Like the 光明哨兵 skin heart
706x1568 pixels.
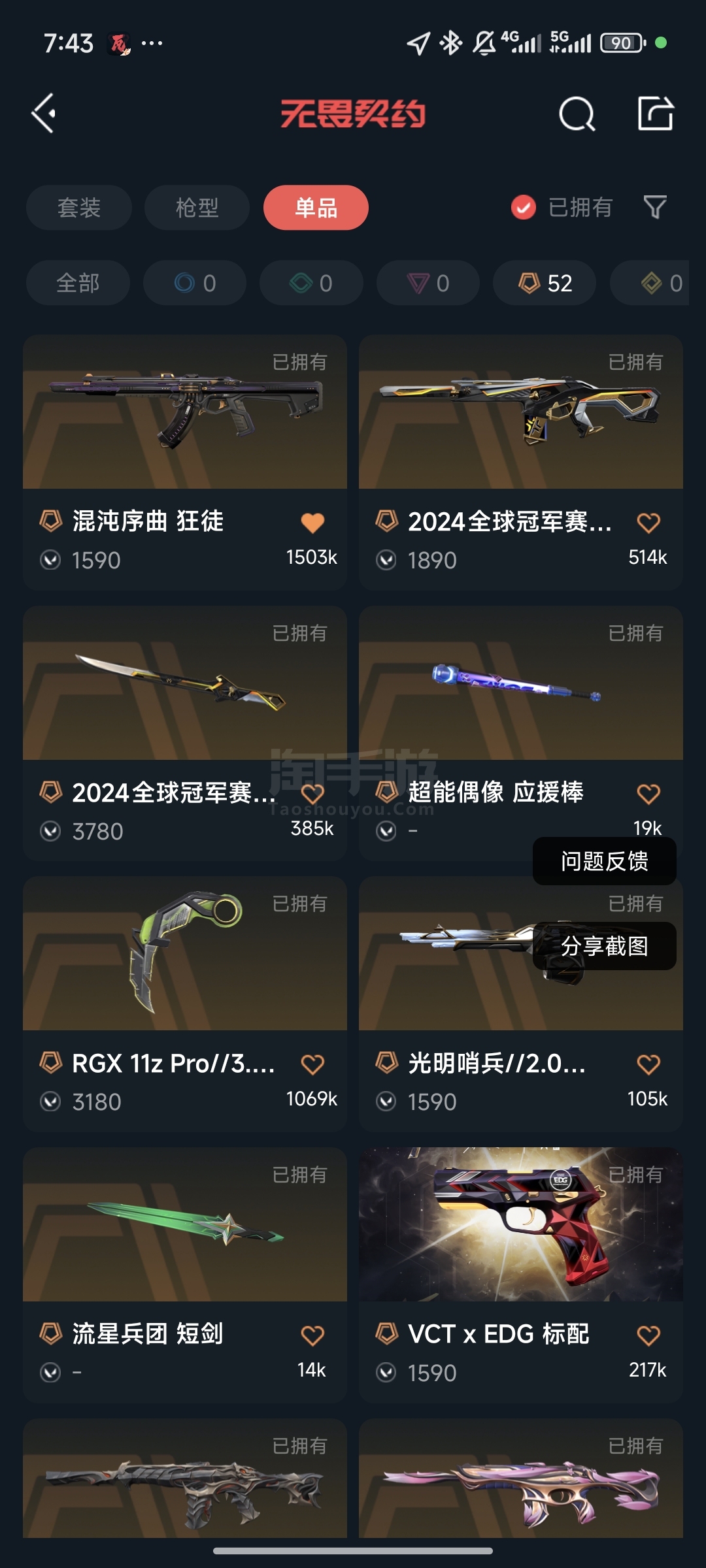tap(648, 1064)
